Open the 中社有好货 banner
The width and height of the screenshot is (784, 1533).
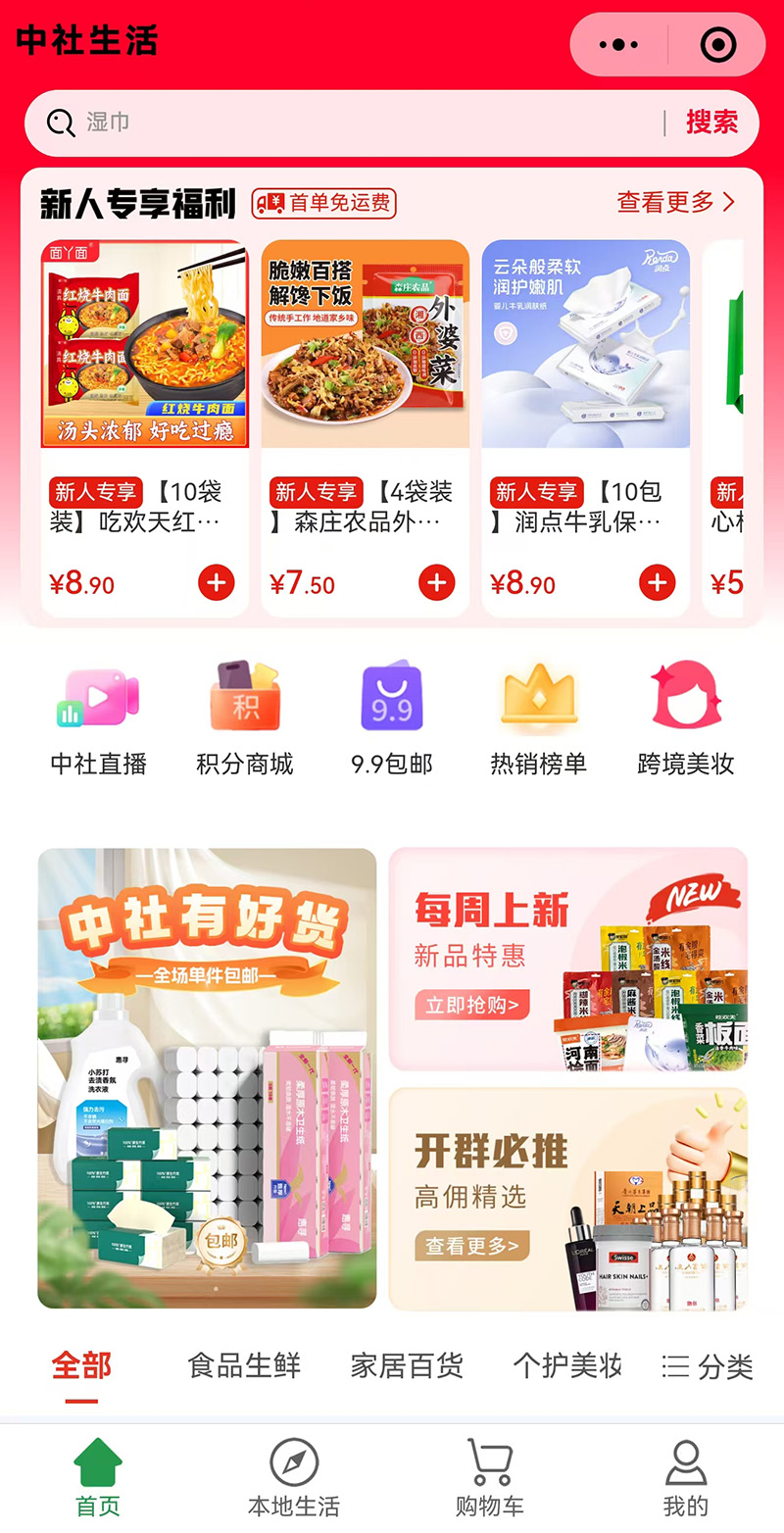(207, 1078)
